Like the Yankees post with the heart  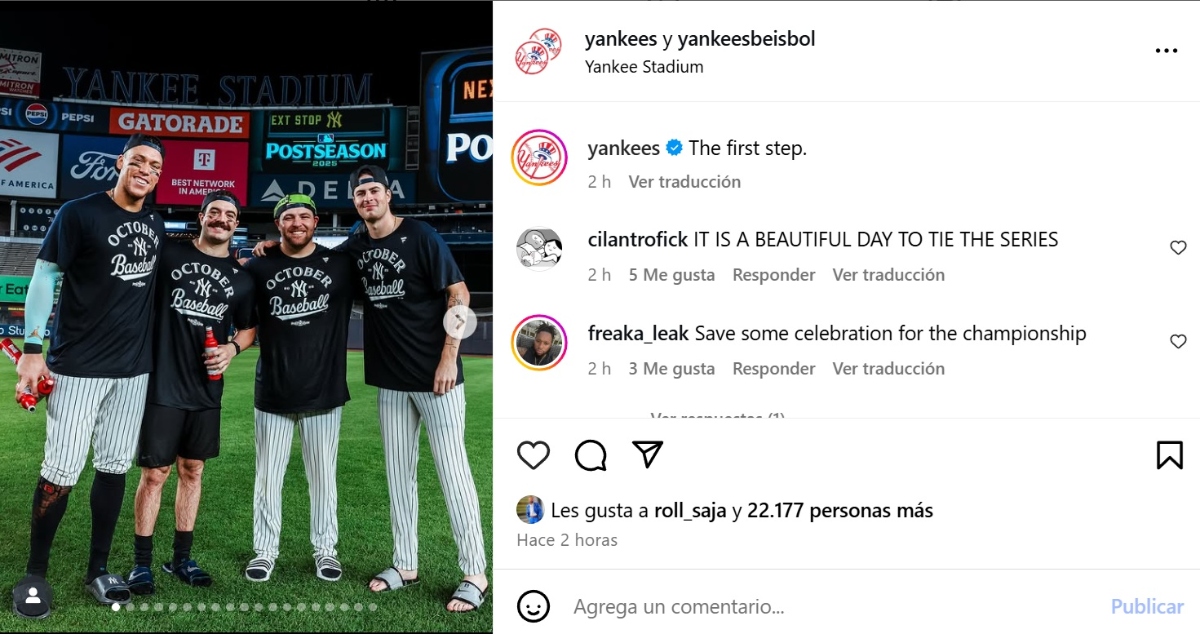pos(533,455)
